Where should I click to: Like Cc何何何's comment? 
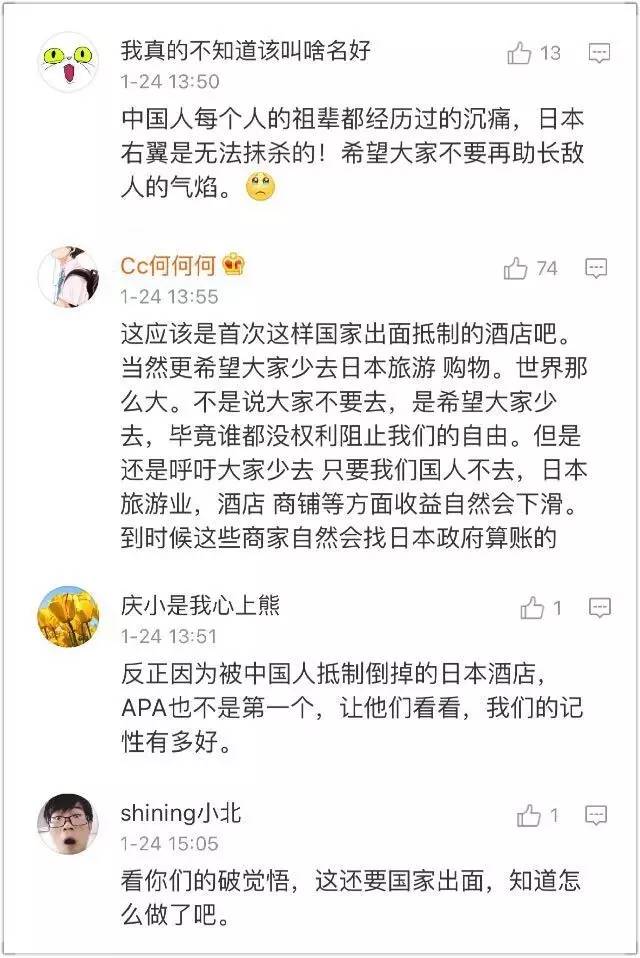[516, 269]
